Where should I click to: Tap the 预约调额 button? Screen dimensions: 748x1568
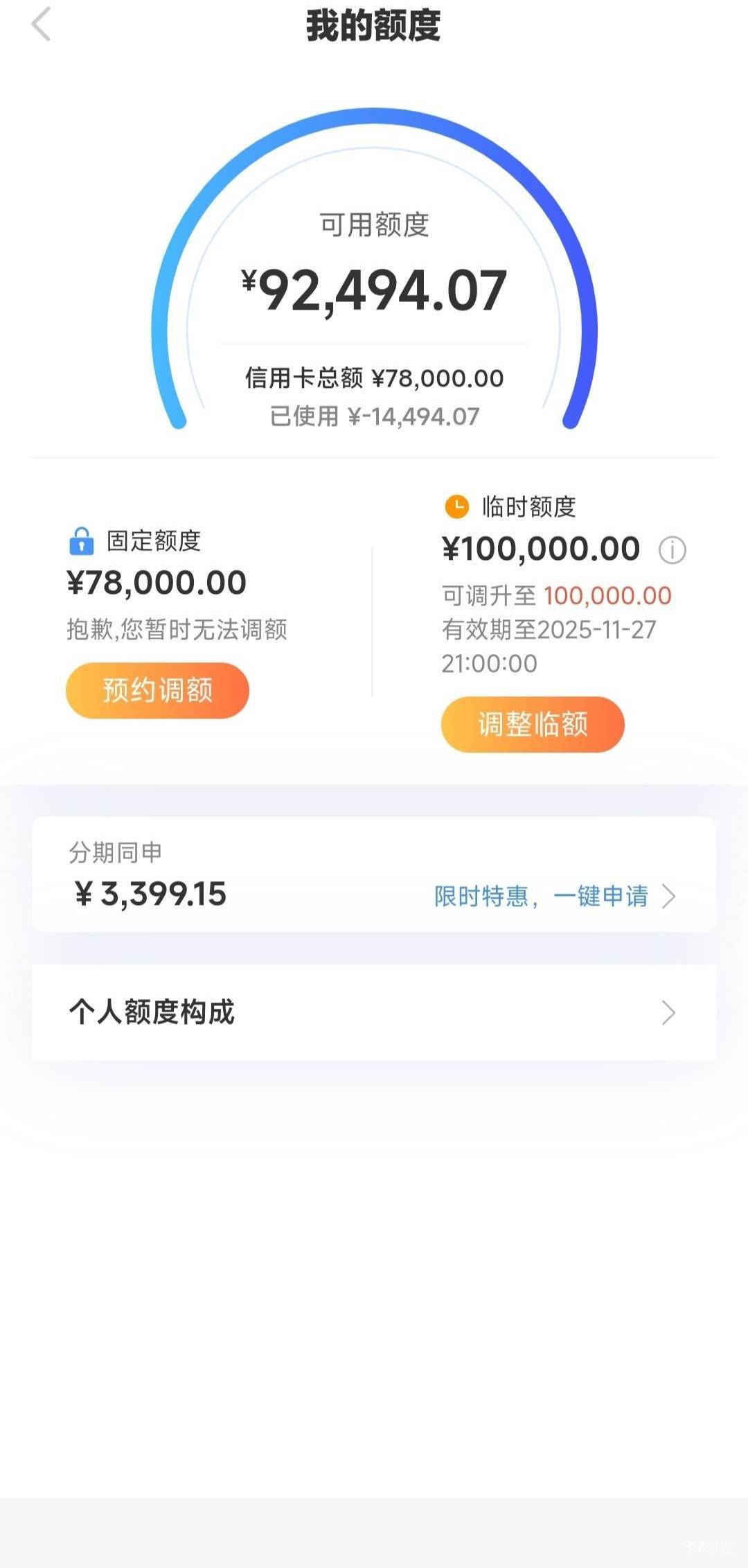157,690
